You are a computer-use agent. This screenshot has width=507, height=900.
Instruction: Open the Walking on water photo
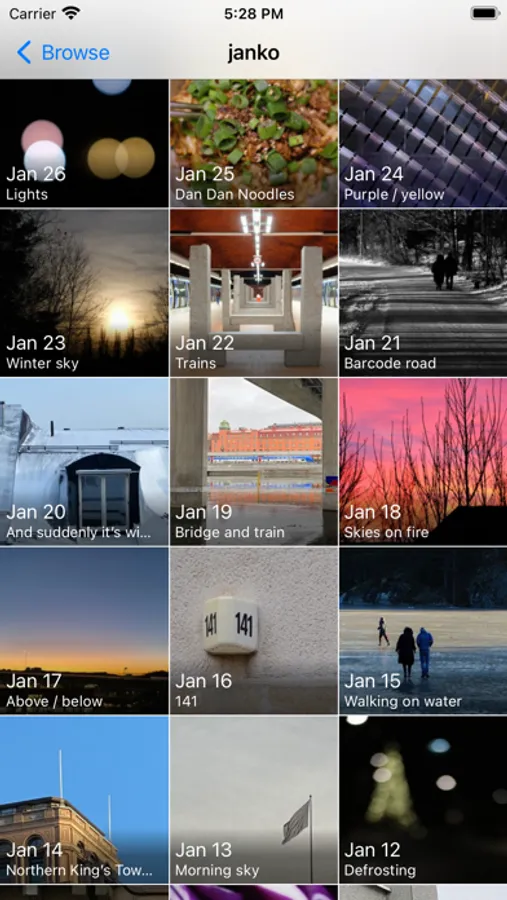(423, 631)
